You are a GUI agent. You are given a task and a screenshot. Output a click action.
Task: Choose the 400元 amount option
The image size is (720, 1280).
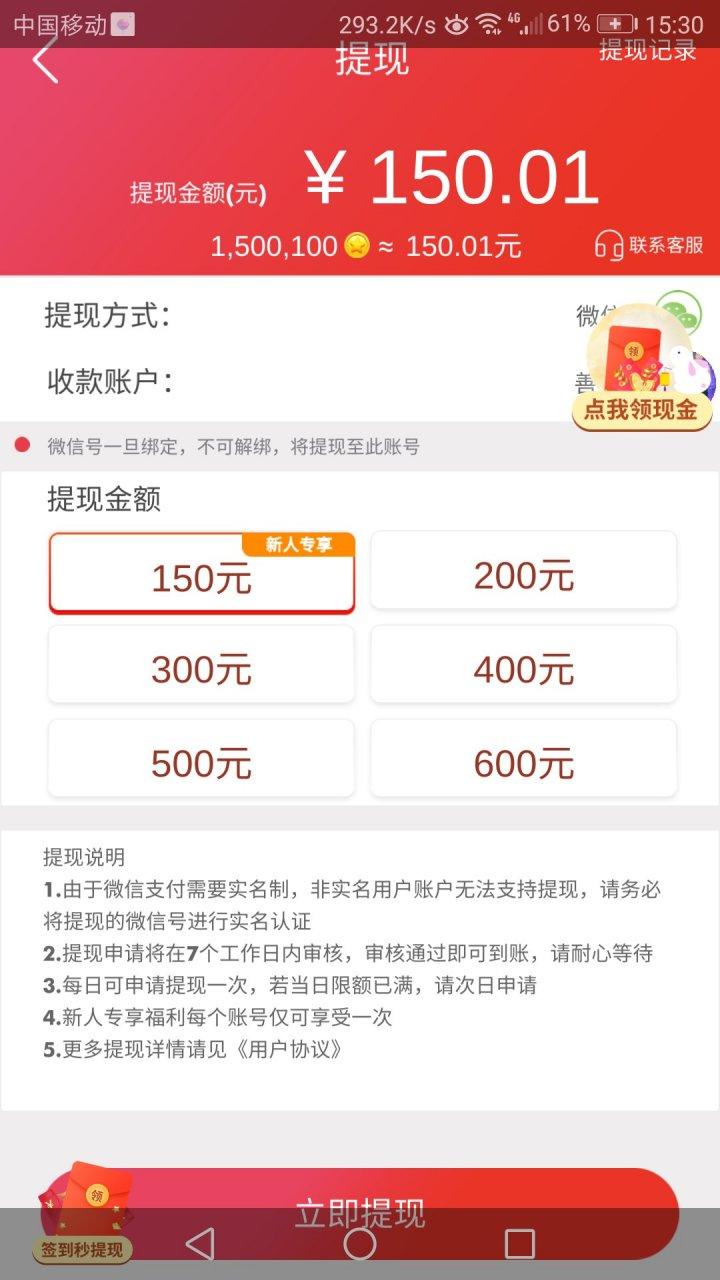pyautogui.click(x=523, y=669)
